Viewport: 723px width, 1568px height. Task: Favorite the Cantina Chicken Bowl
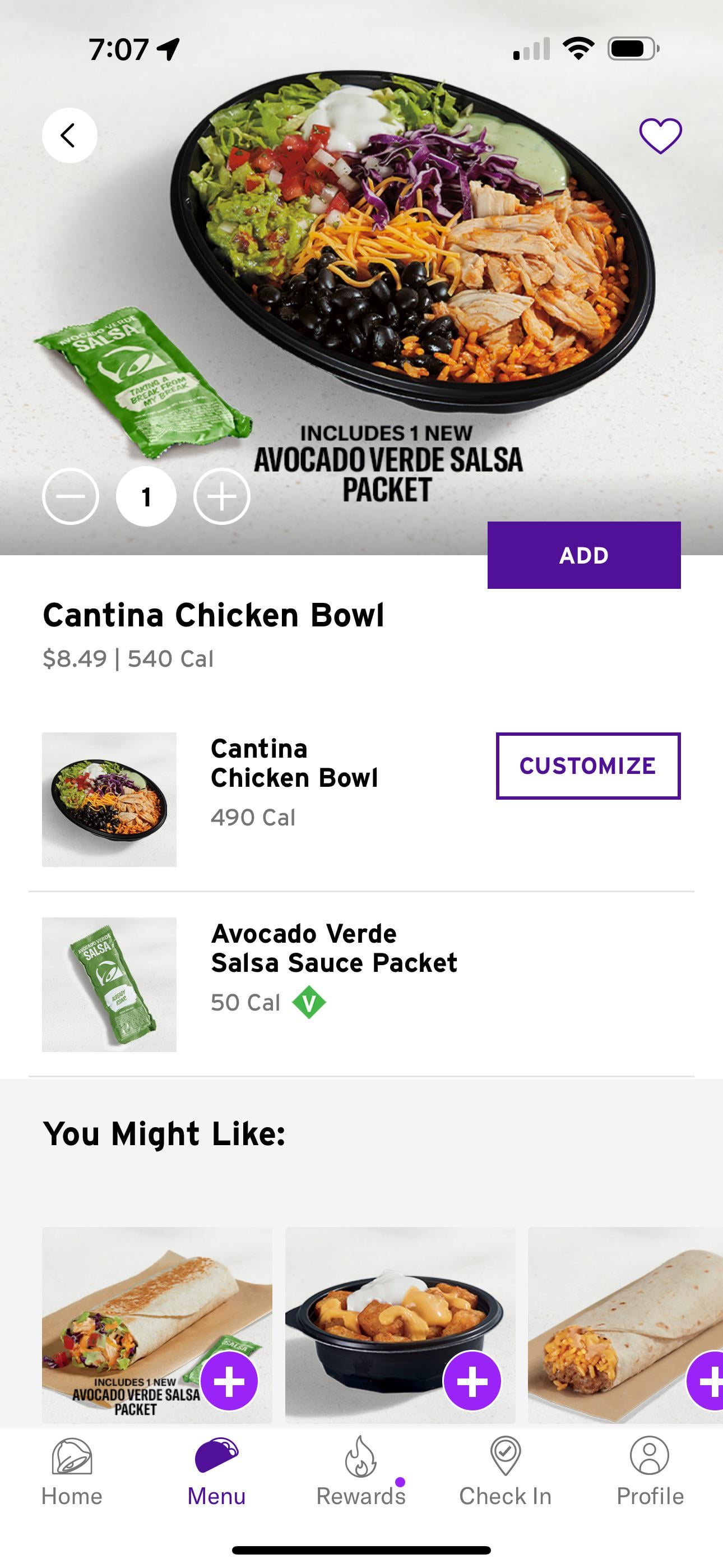click(660, 135)
